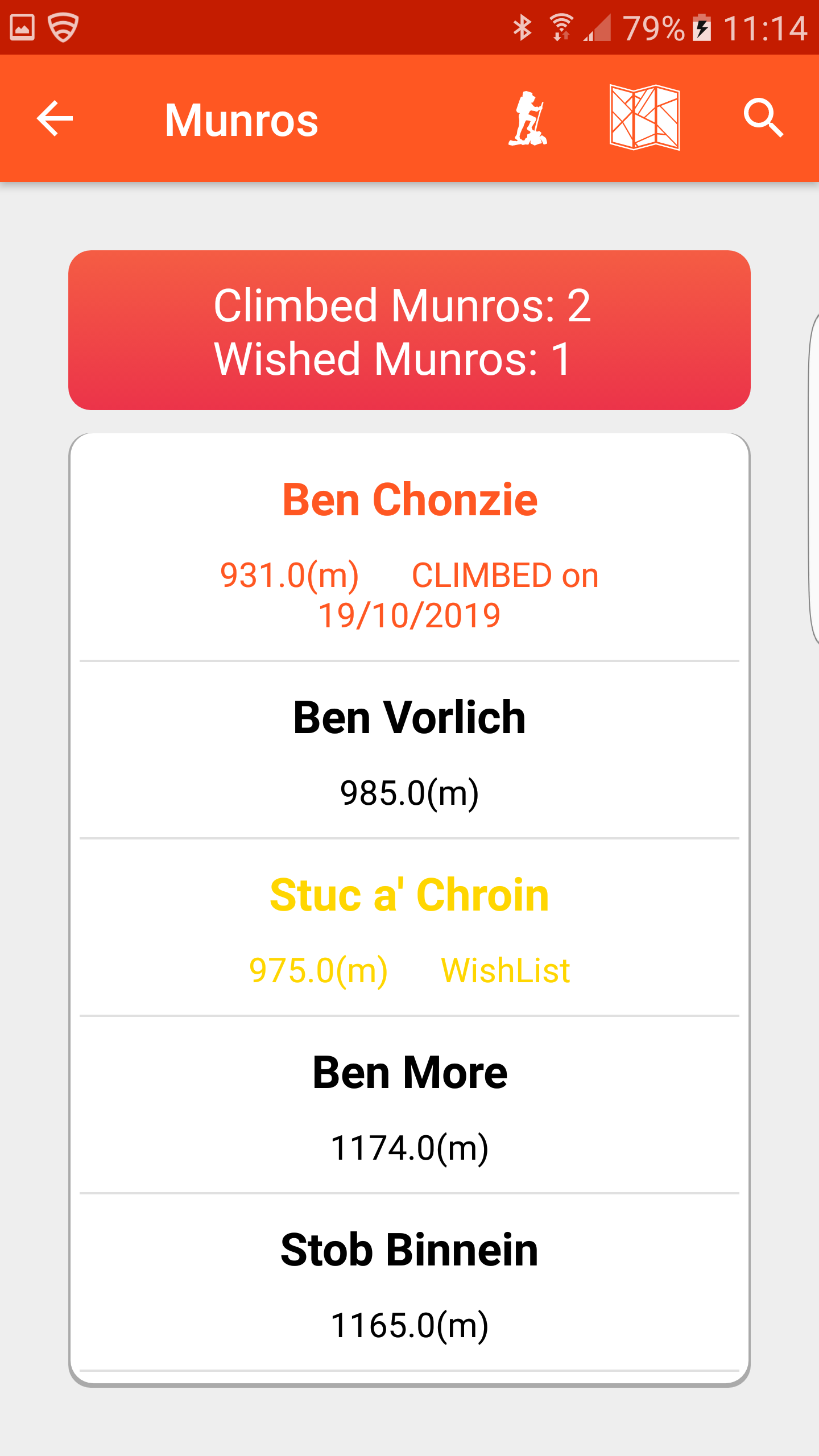Viewport: 819px width, 1456px height.
Task: Open the search icon
Action: tap(764, 118)
